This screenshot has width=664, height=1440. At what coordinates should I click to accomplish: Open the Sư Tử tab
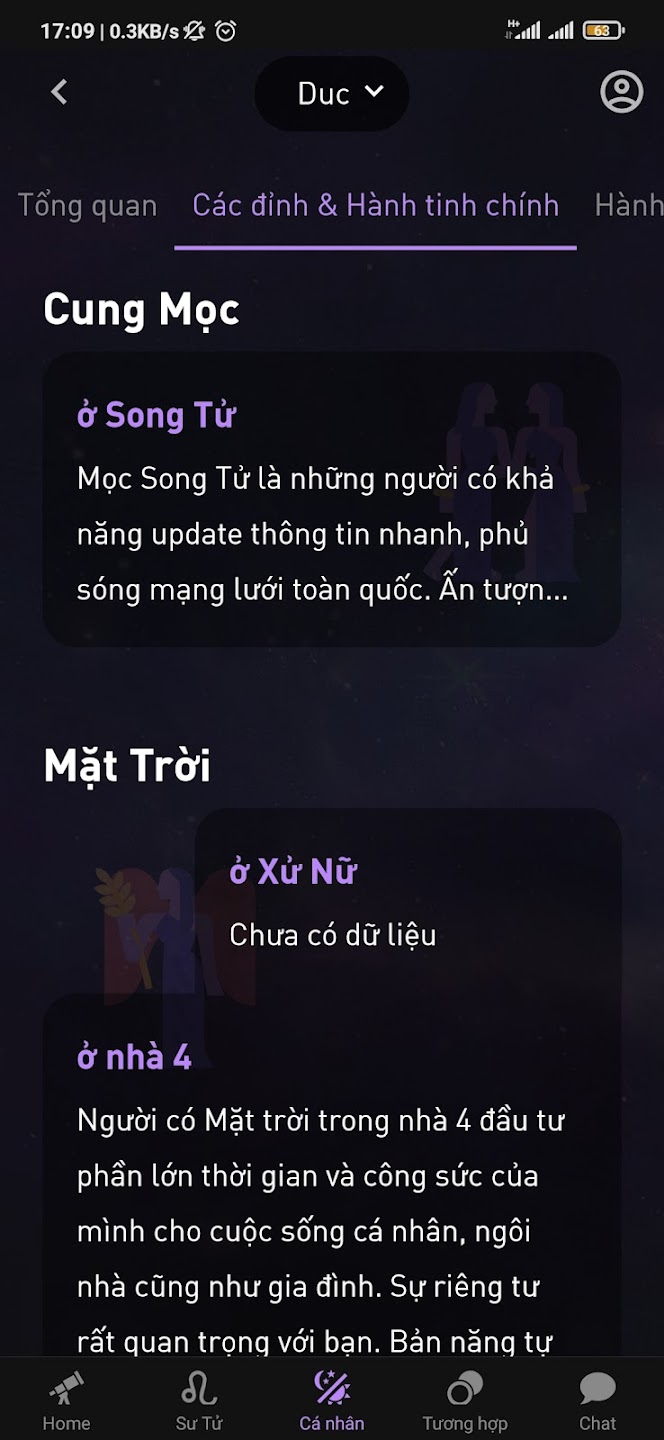point(199,1400)
